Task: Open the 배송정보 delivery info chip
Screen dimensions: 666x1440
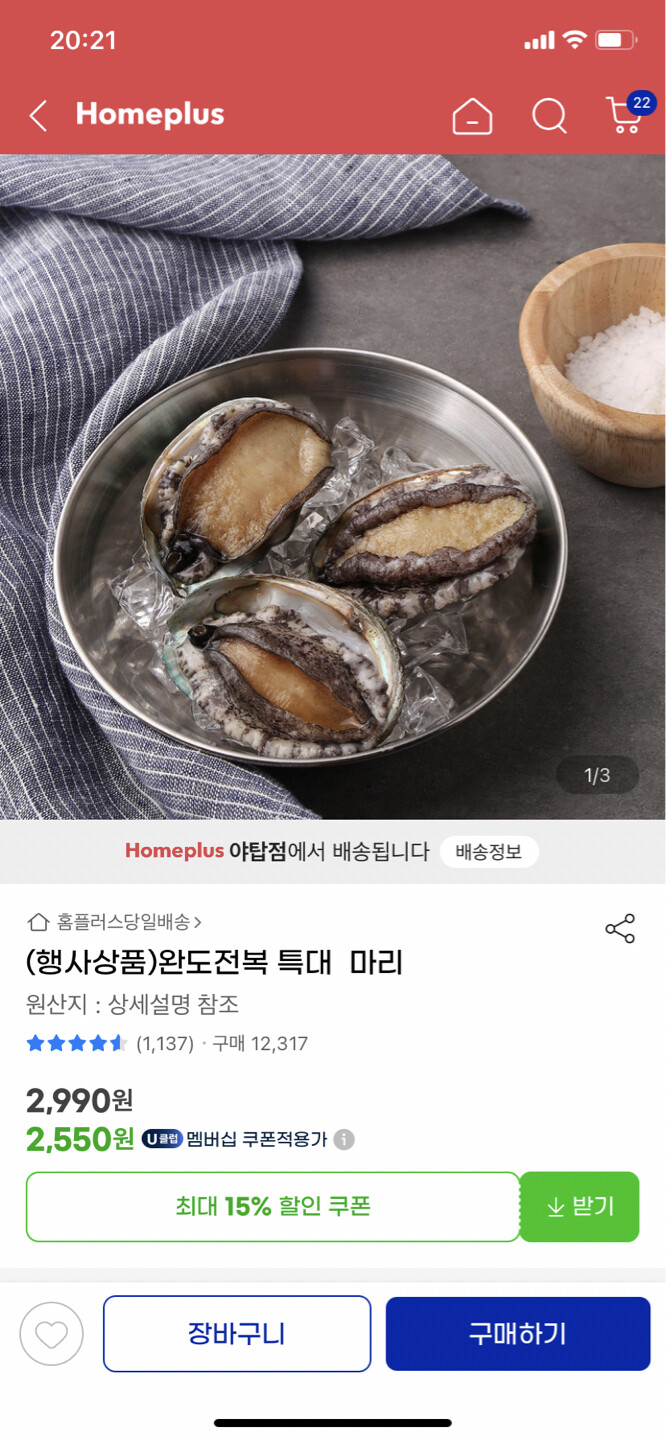Action: [489, 852]
